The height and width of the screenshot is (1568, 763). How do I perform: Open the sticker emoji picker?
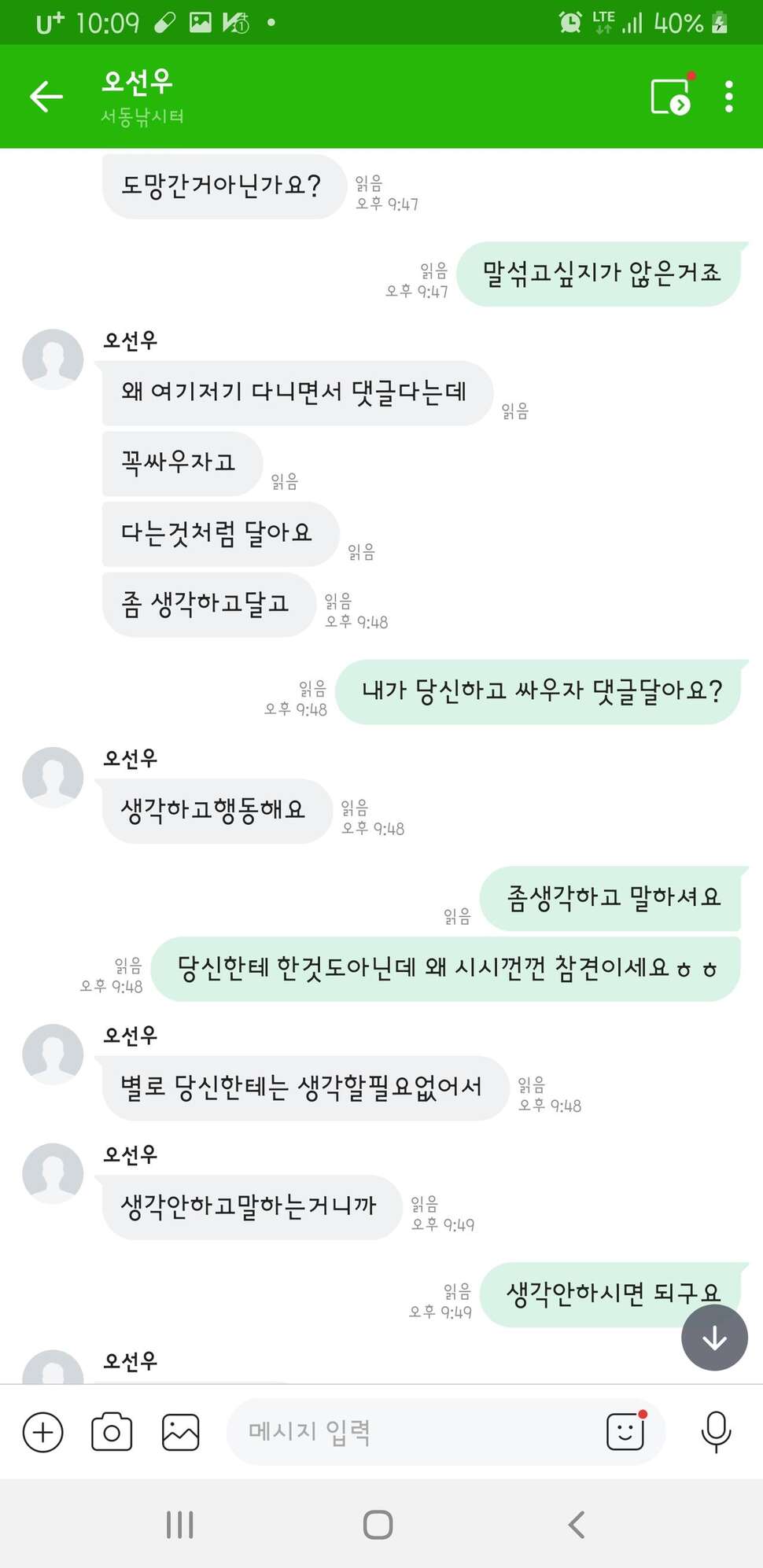pos(626,1431)
